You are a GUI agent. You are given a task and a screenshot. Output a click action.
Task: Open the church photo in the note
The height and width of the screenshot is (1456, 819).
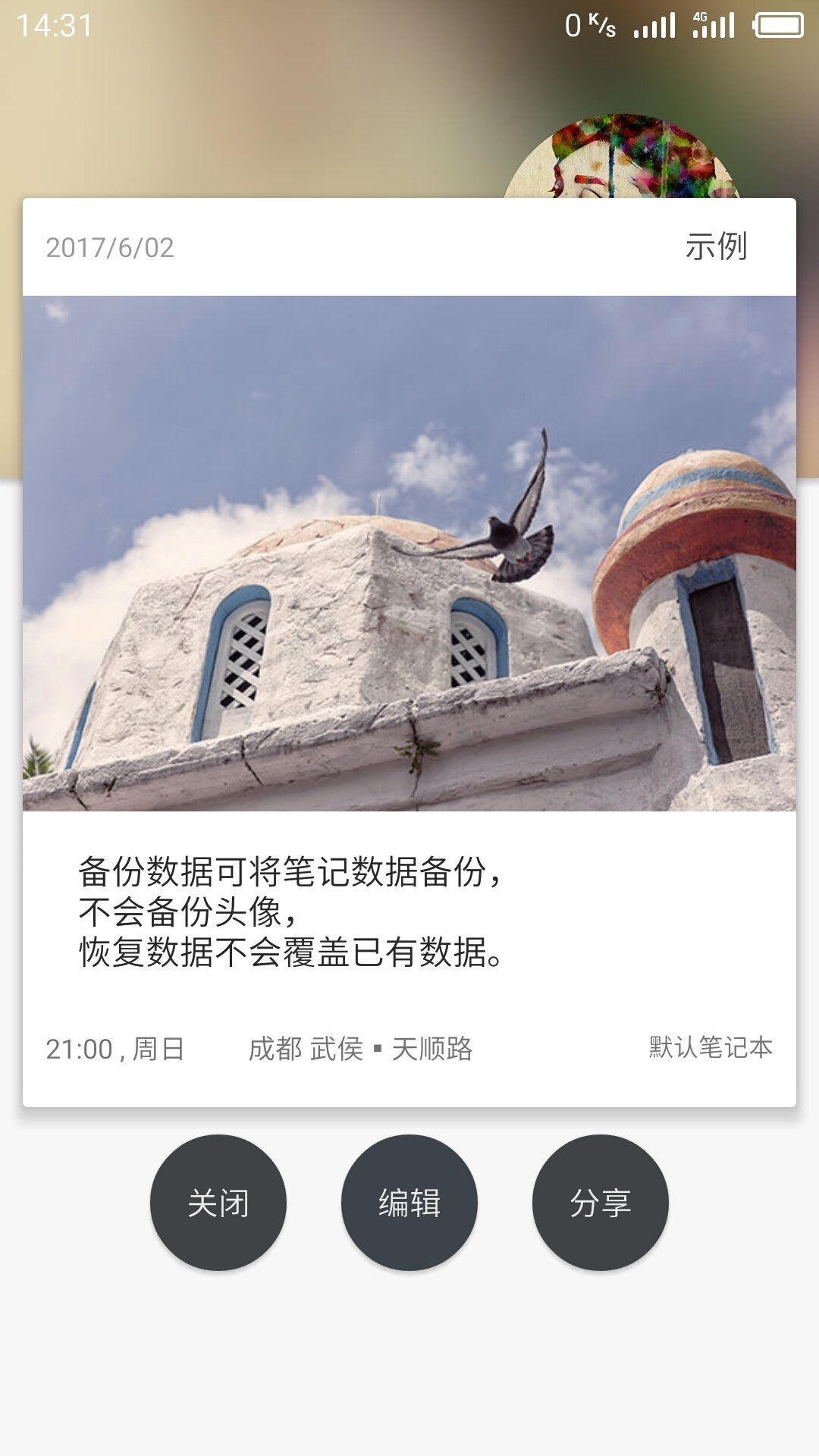coord(409,554)
